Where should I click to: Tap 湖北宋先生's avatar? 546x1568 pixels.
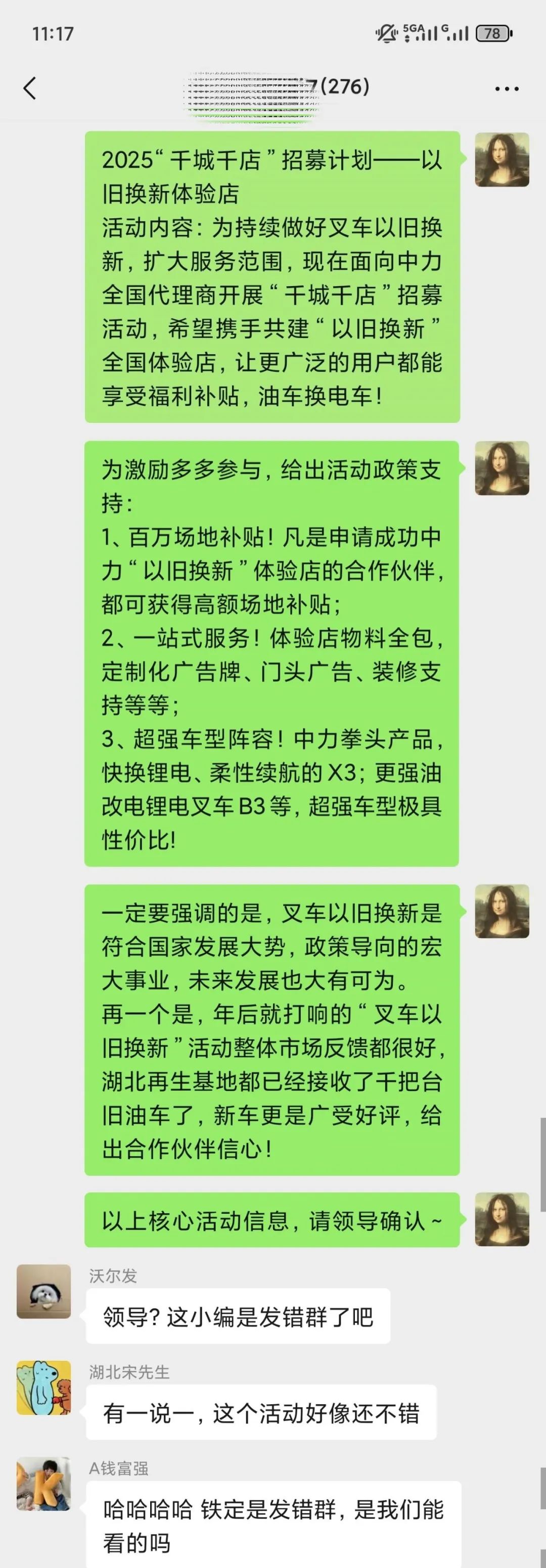point(44,1387)
